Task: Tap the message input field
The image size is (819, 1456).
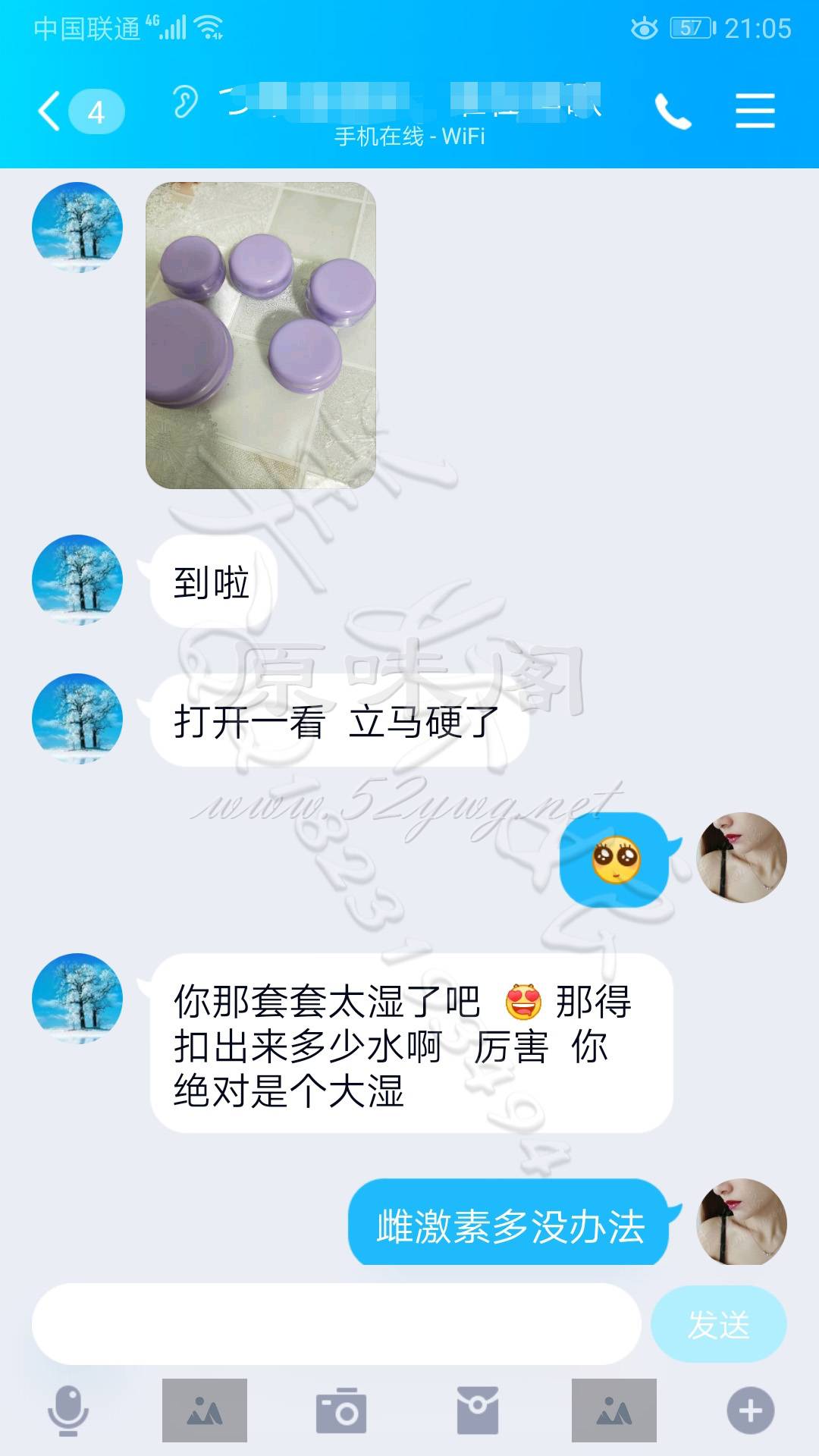Action: tap(336, 1324)
